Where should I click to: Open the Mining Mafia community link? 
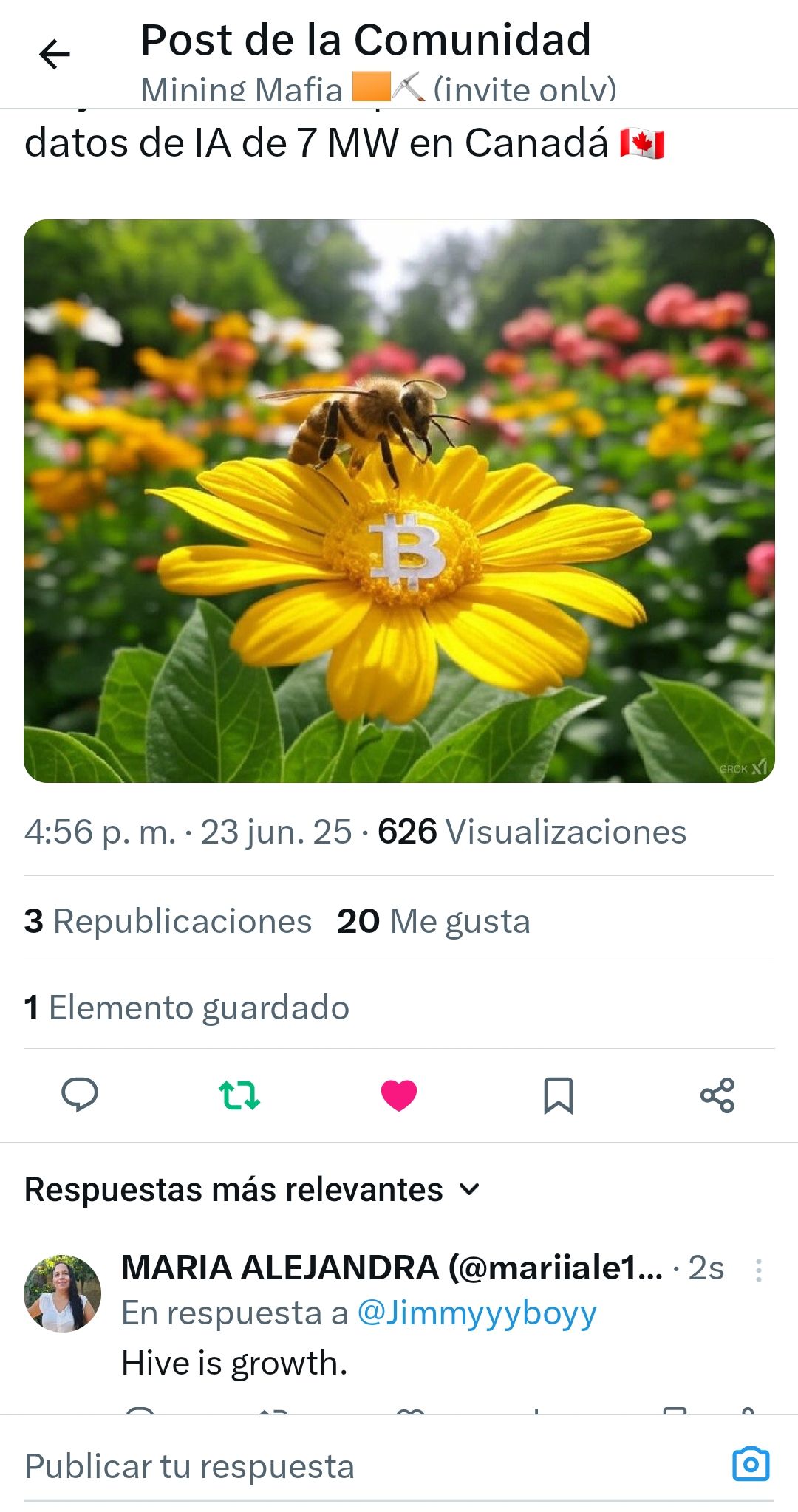point(377,90)
